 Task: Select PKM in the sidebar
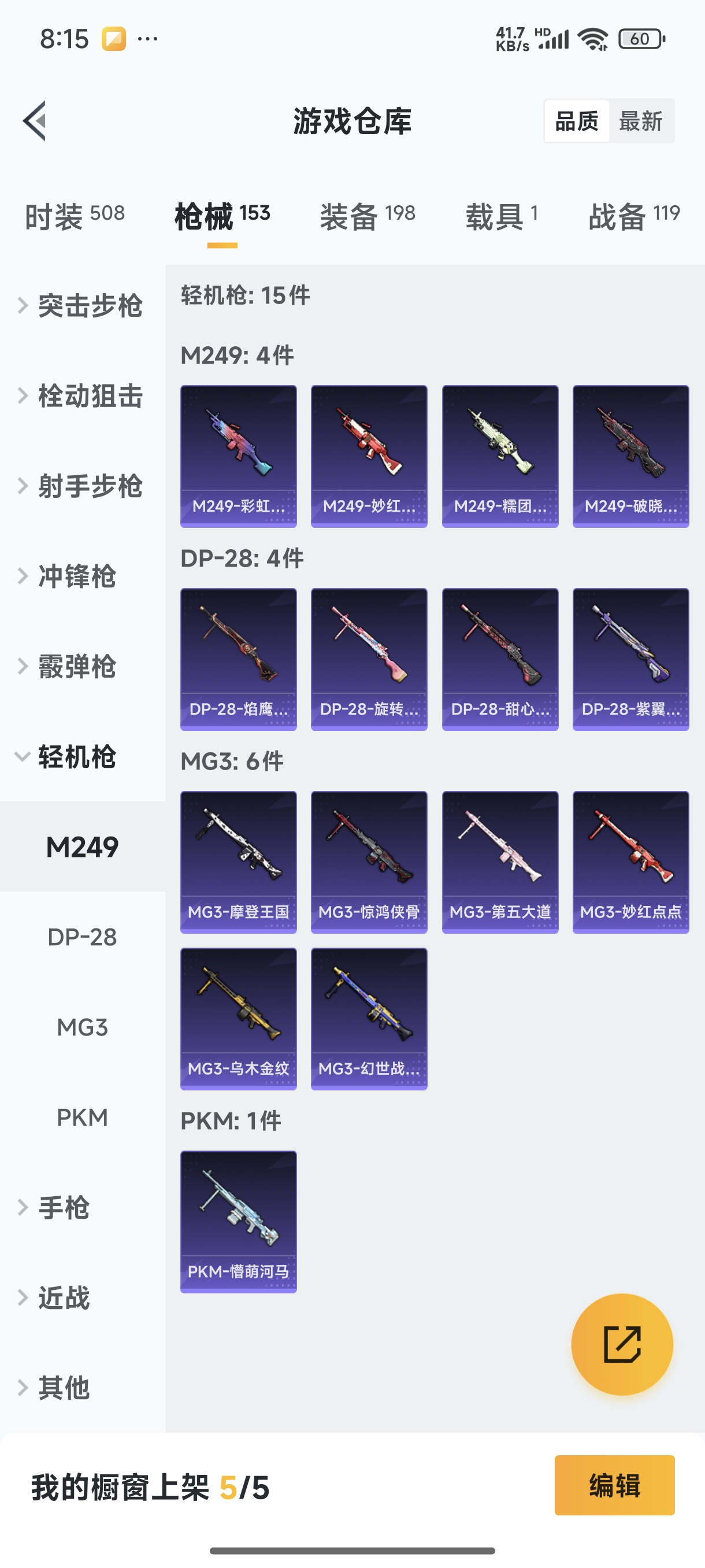(x=82, y=1117)
